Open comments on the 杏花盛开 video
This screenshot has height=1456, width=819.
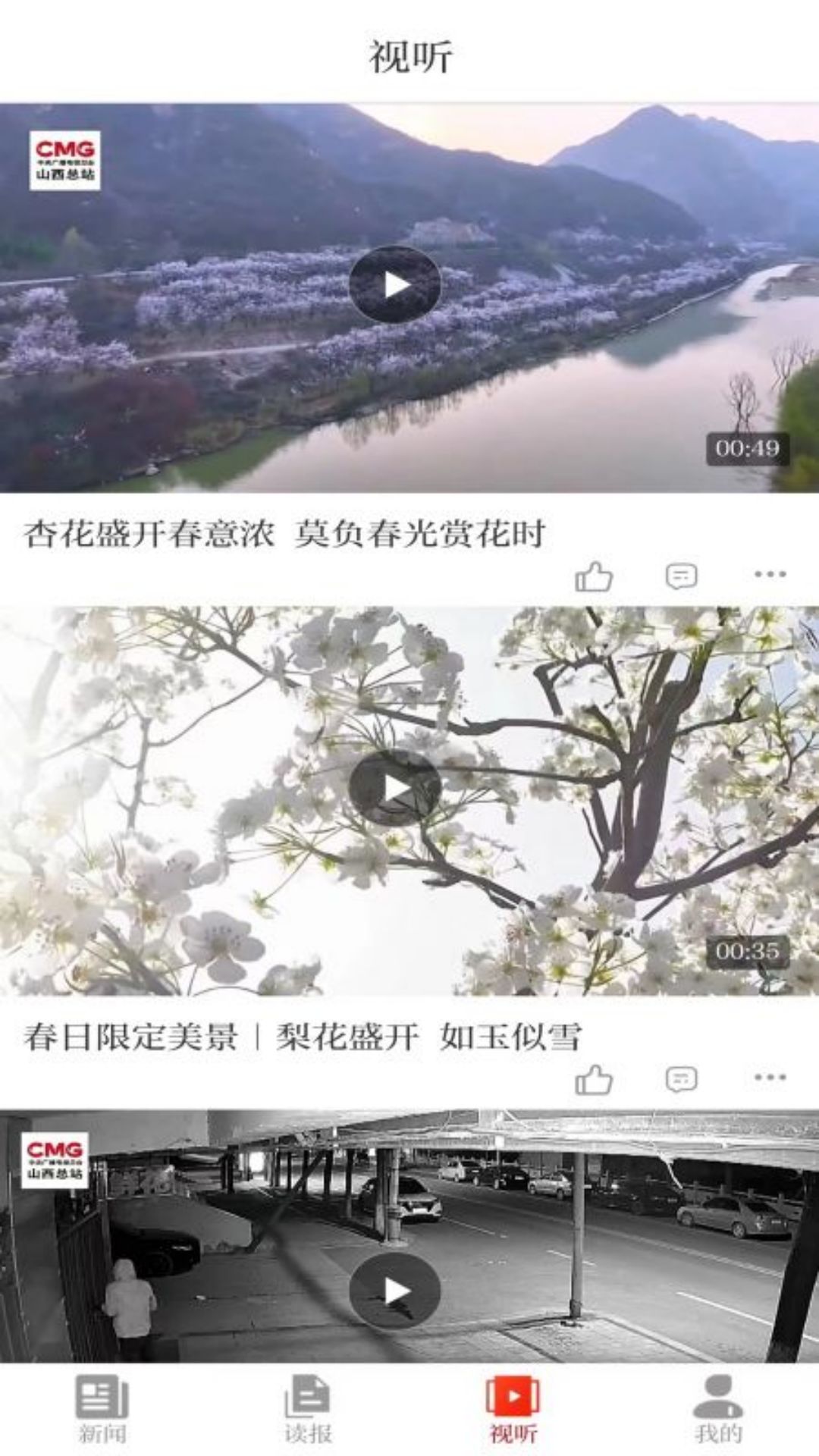coord(681,576)
